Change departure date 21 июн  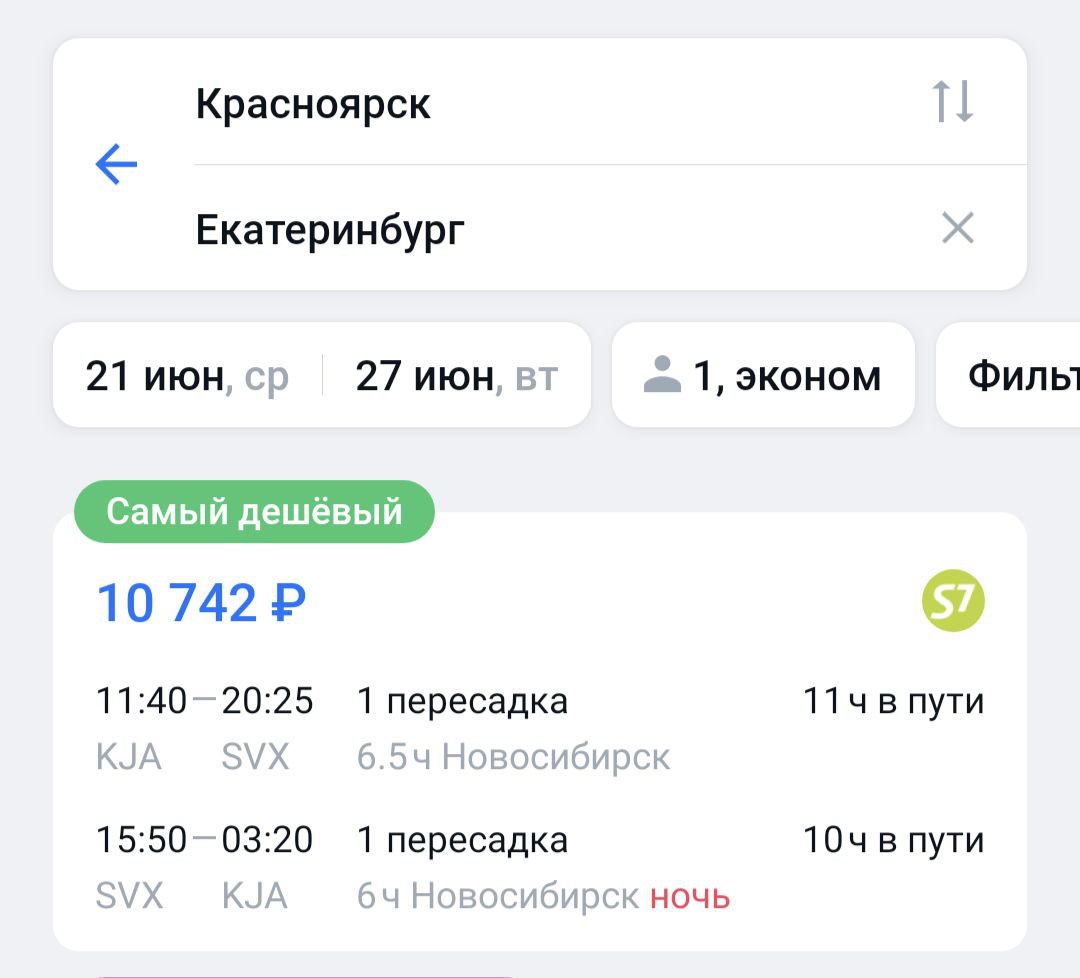187,376
